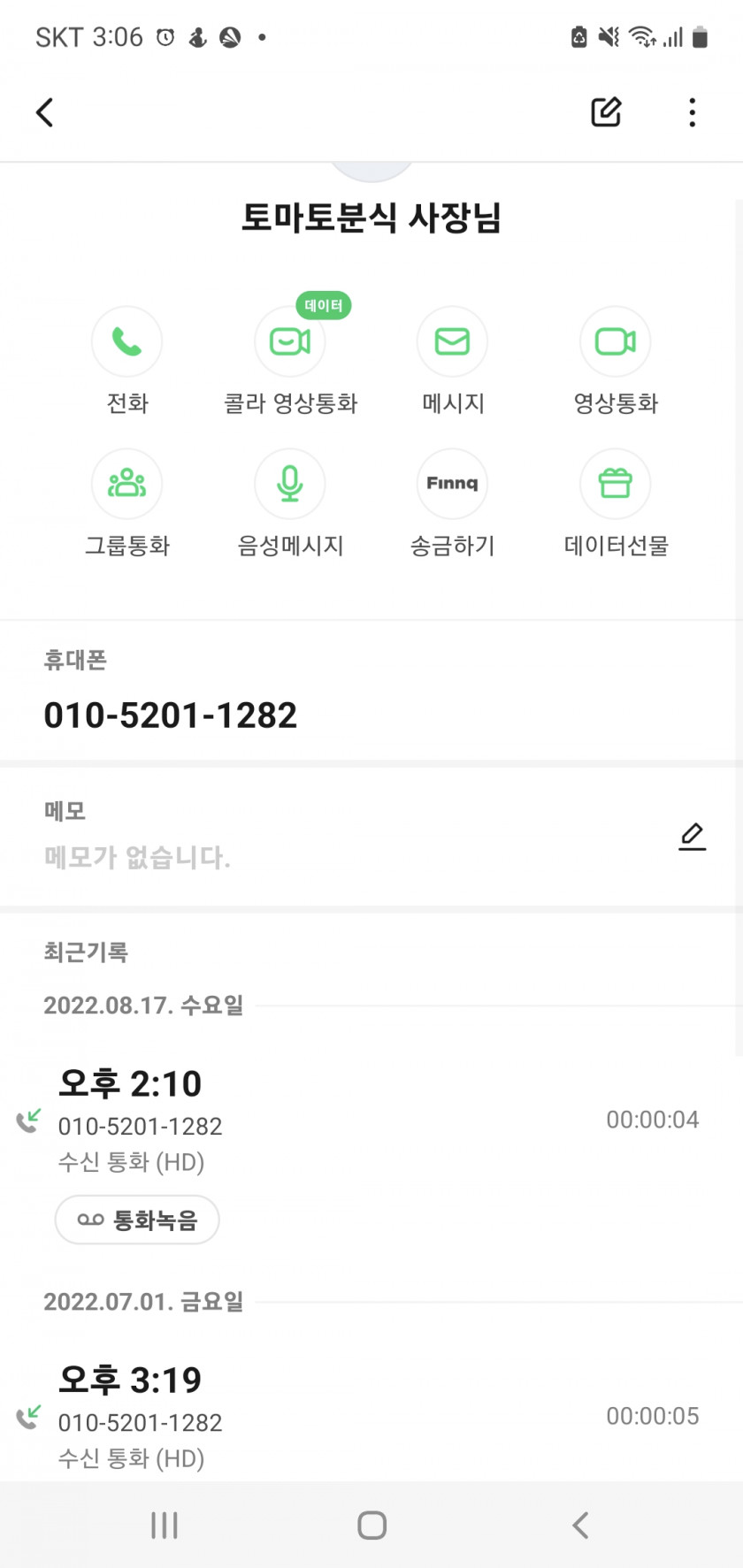Open recent apps from the navigation bar

coord(165,1525)
